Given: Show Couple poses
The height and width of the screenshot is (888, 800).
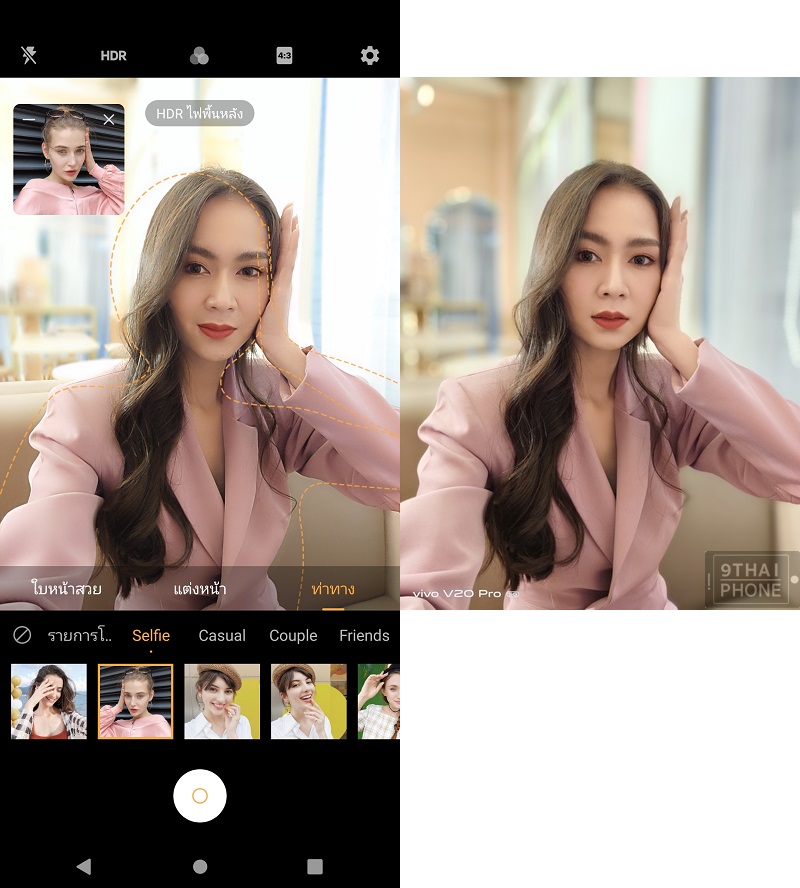Looking at the screenshot, I should (293, 635).
